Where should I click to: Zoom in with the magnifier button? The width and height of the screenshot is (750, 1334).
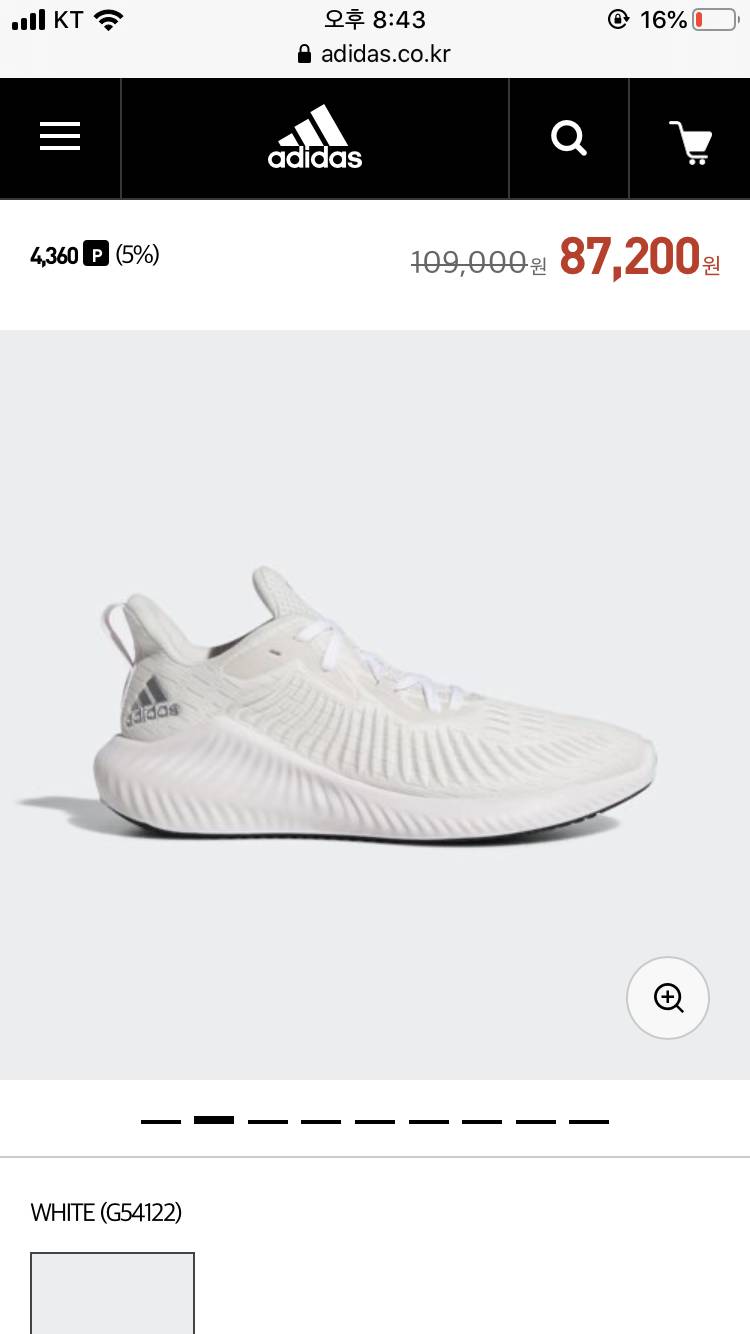[668, 997]
